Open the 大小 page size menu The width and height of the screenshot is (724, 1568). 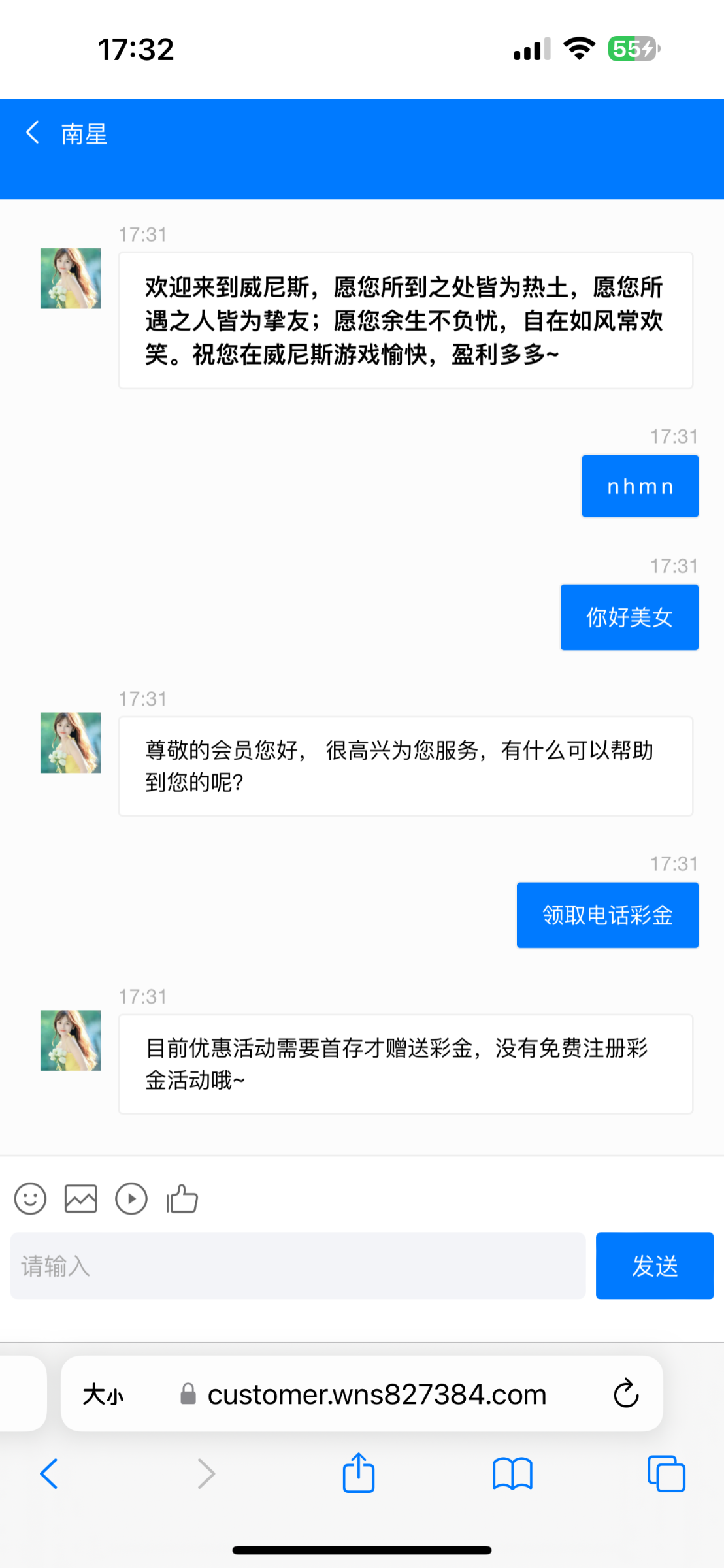pyautogui.click(x=103, y=1395)
